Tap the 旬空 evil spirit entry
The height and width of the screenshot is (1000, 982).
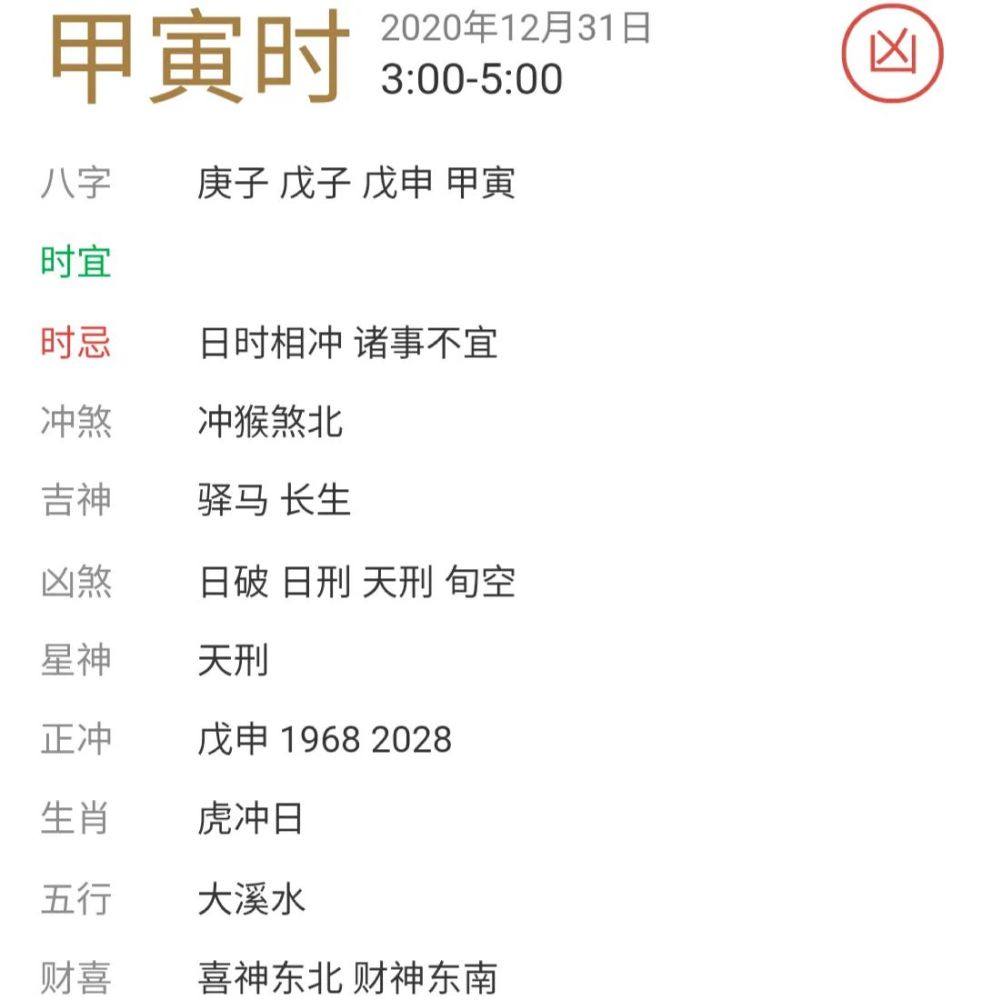[485, 582]
